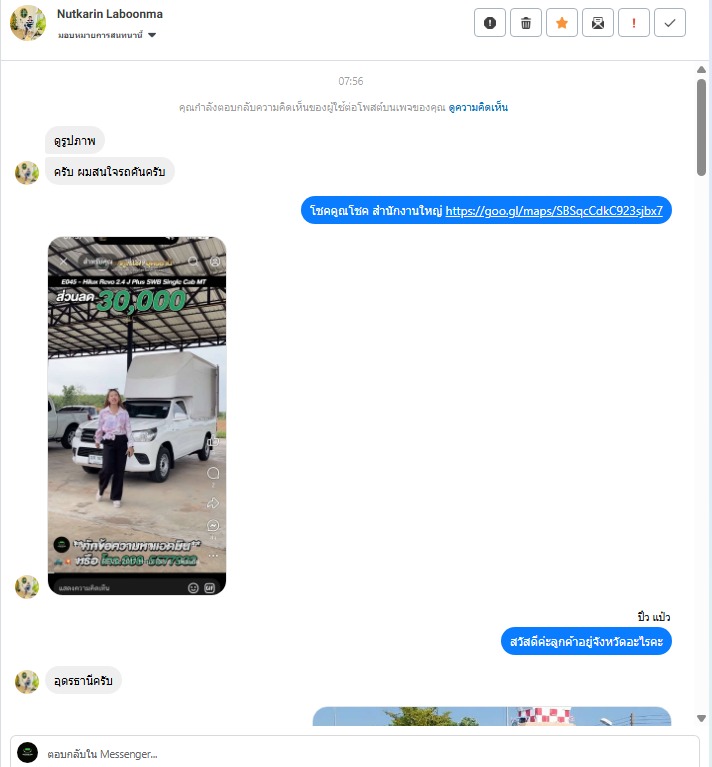Open Nutkarin Laboonma's profile picture

click(28, 22)
